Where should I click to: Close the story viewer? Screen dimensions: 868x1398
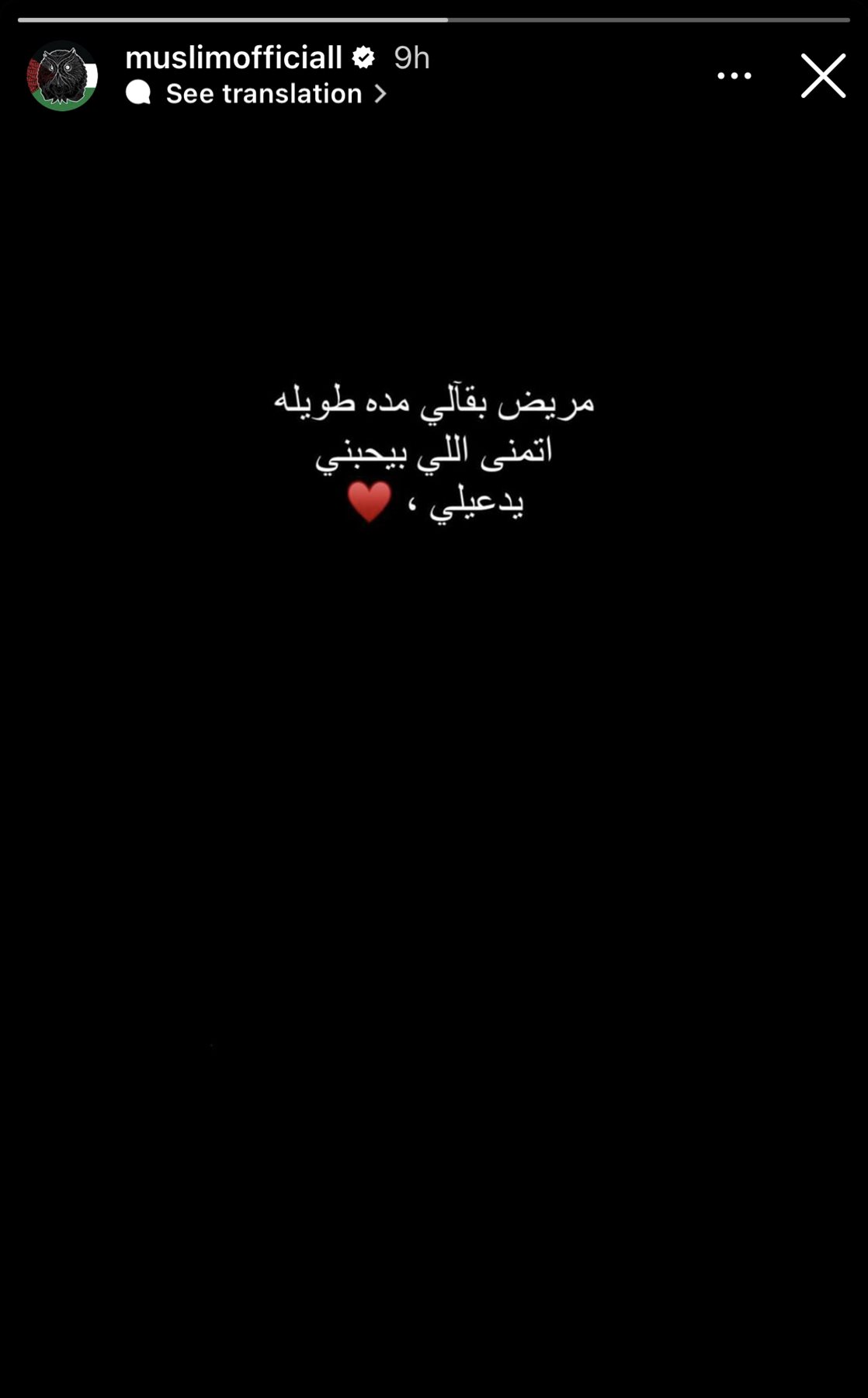click(x=823, y=76)
